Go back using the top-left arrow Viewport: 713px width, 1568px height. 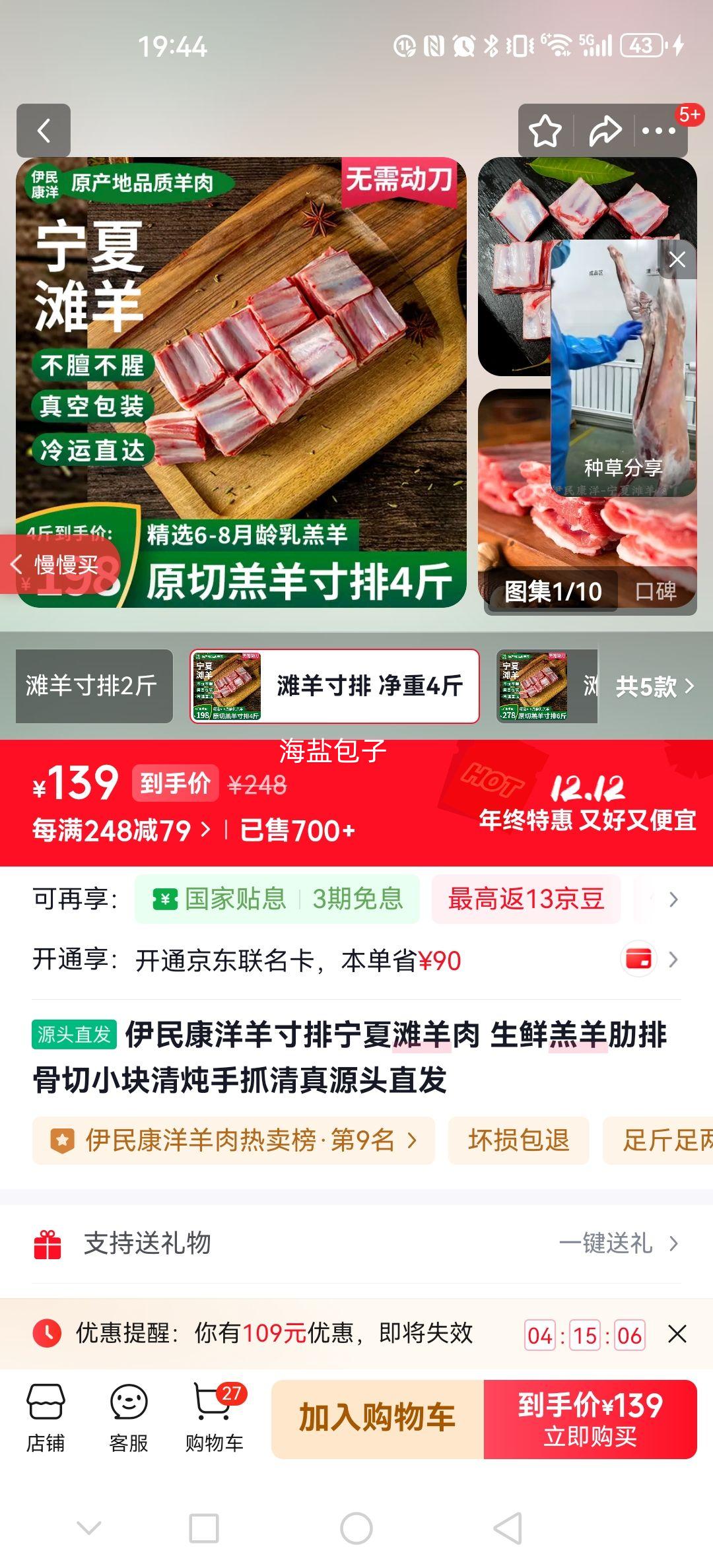(44, 131)
